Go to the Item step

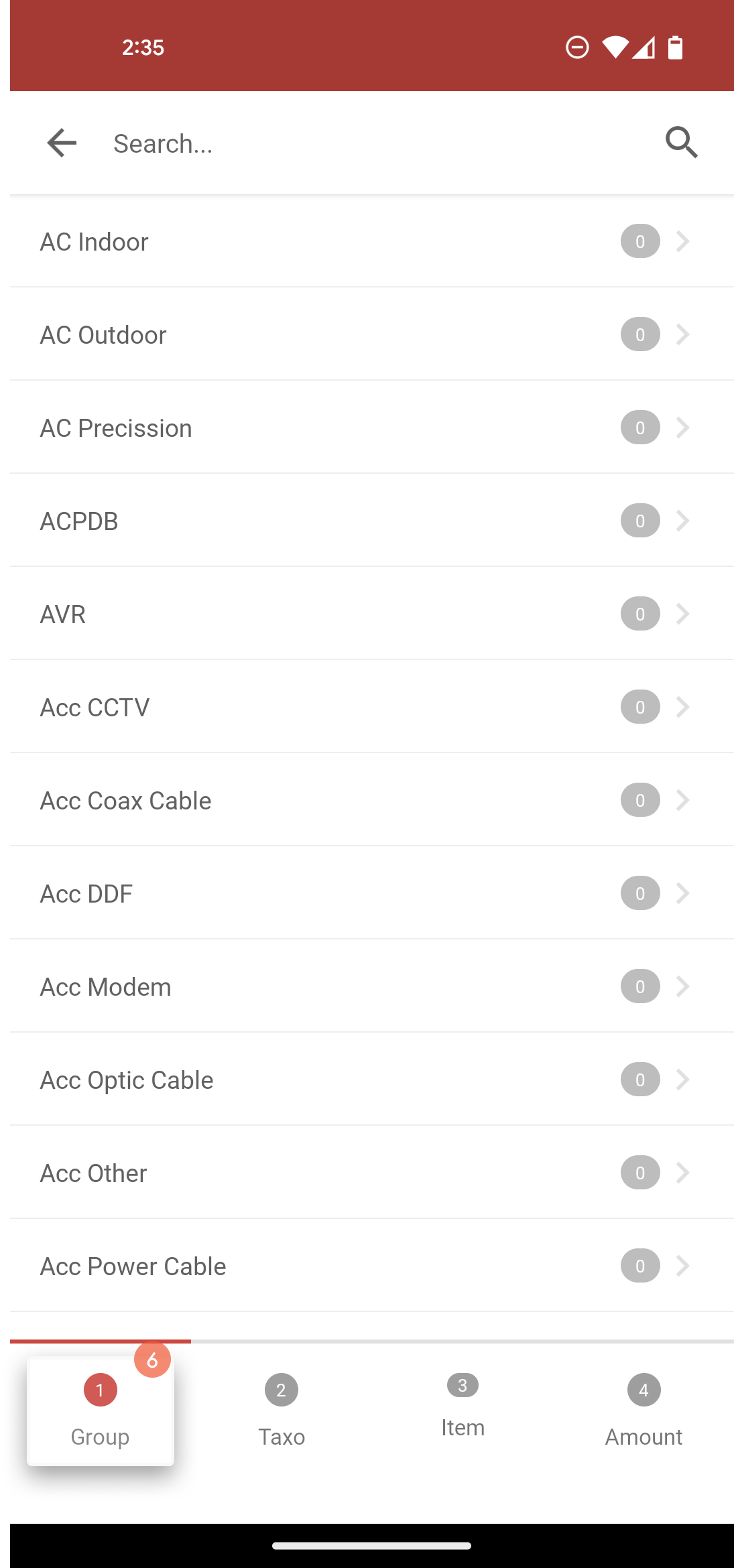[x=463, y=1407]
